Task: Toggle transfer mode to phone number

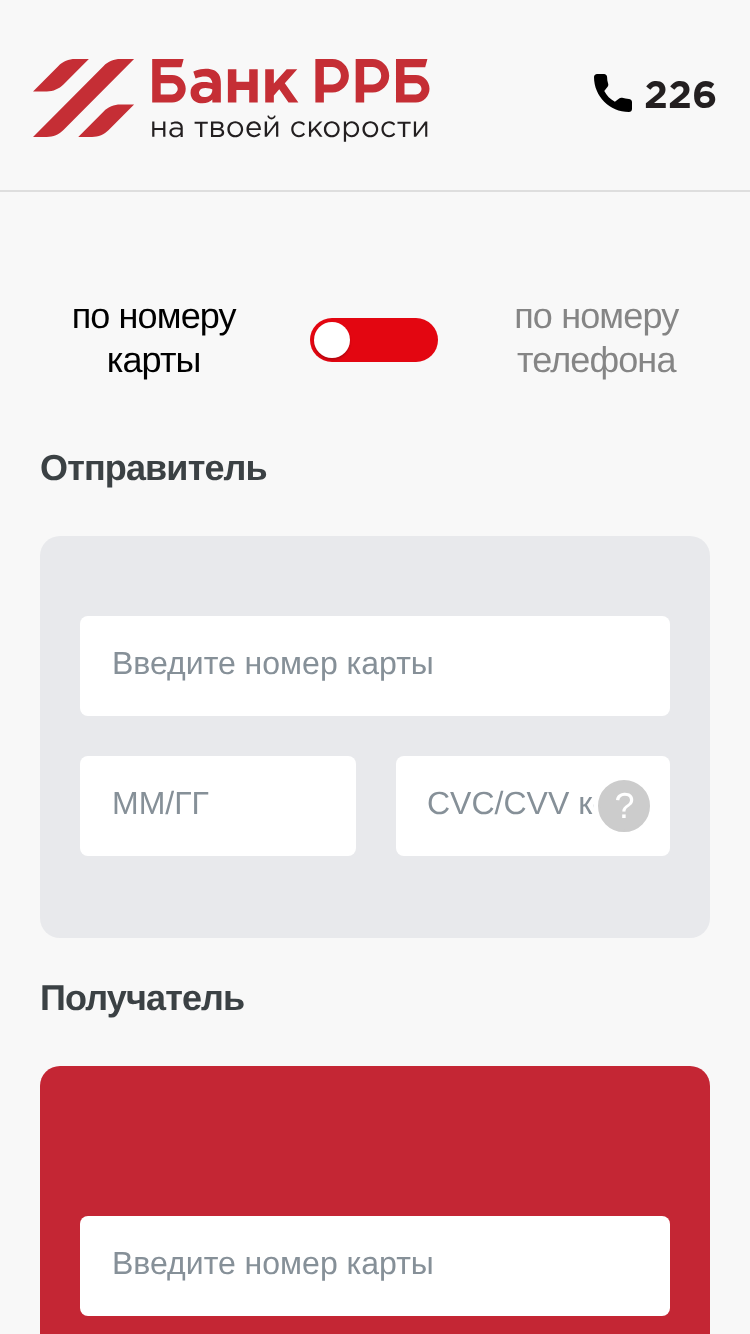Action: click(374, 340)
